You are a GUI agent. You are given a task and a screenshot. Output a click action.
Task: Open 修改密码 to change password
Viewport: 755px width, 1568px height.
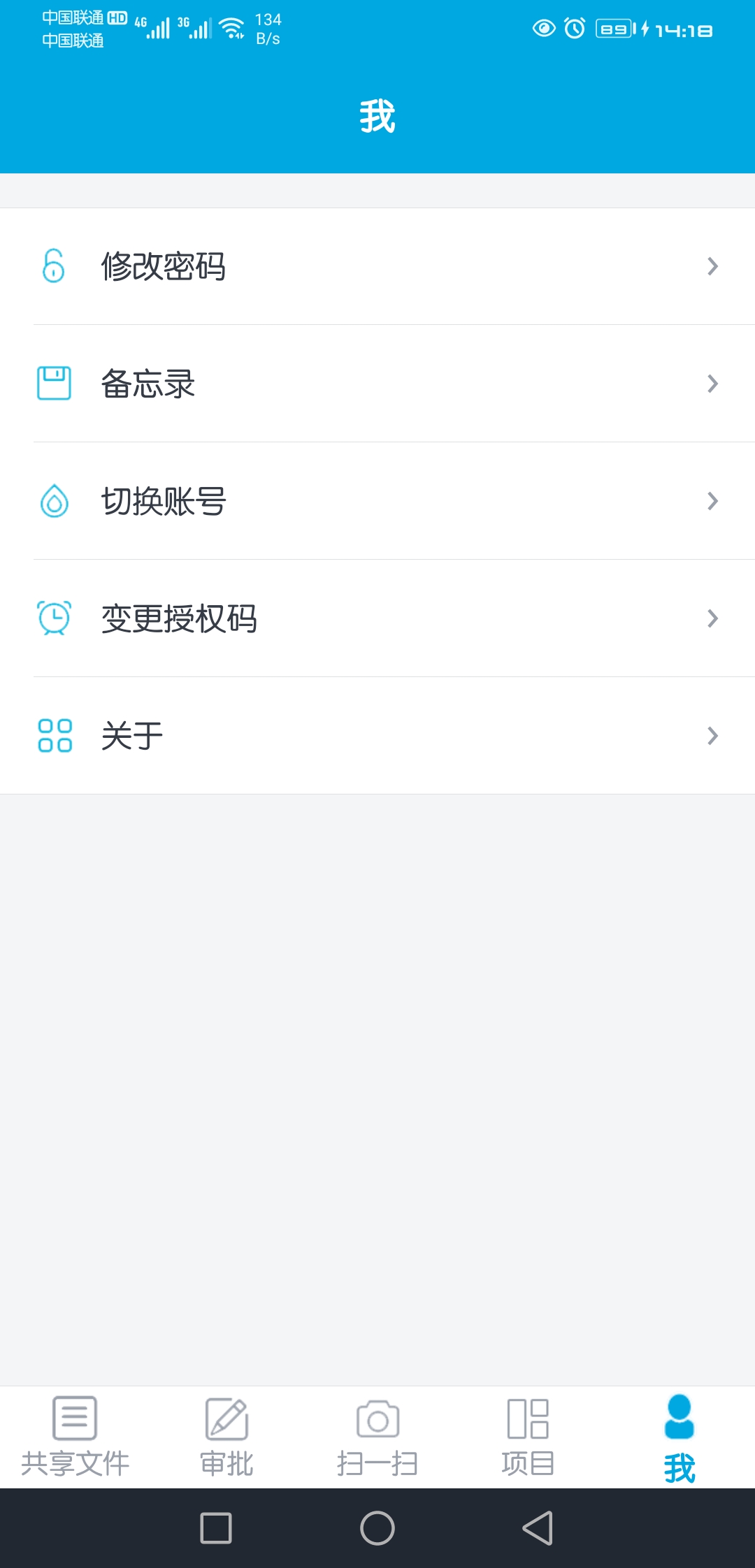pos(377,266)
